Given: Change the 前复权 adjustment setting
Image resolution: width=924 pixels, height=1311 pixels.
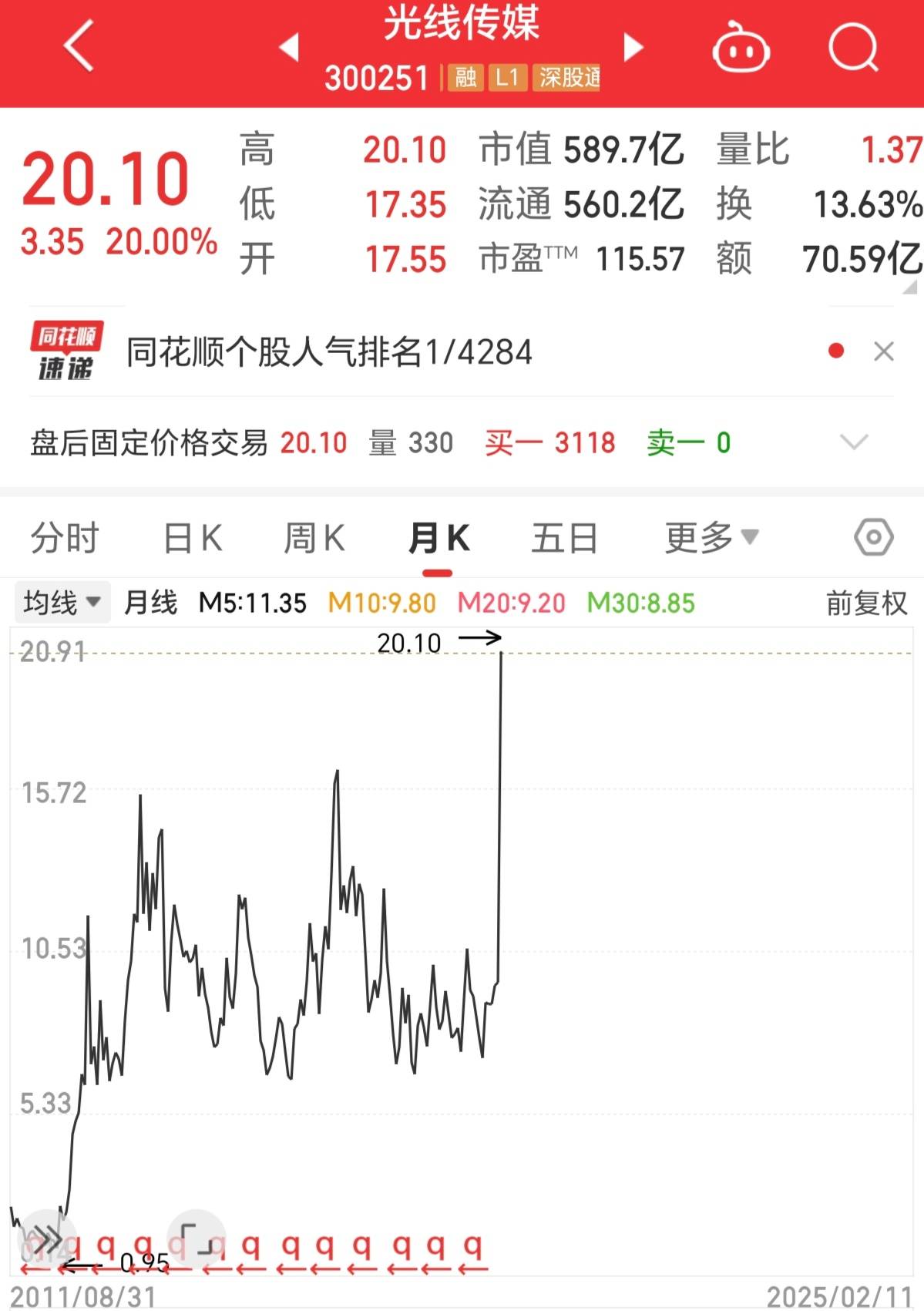Looking at the screenshot, I should (x=866, y=603).
